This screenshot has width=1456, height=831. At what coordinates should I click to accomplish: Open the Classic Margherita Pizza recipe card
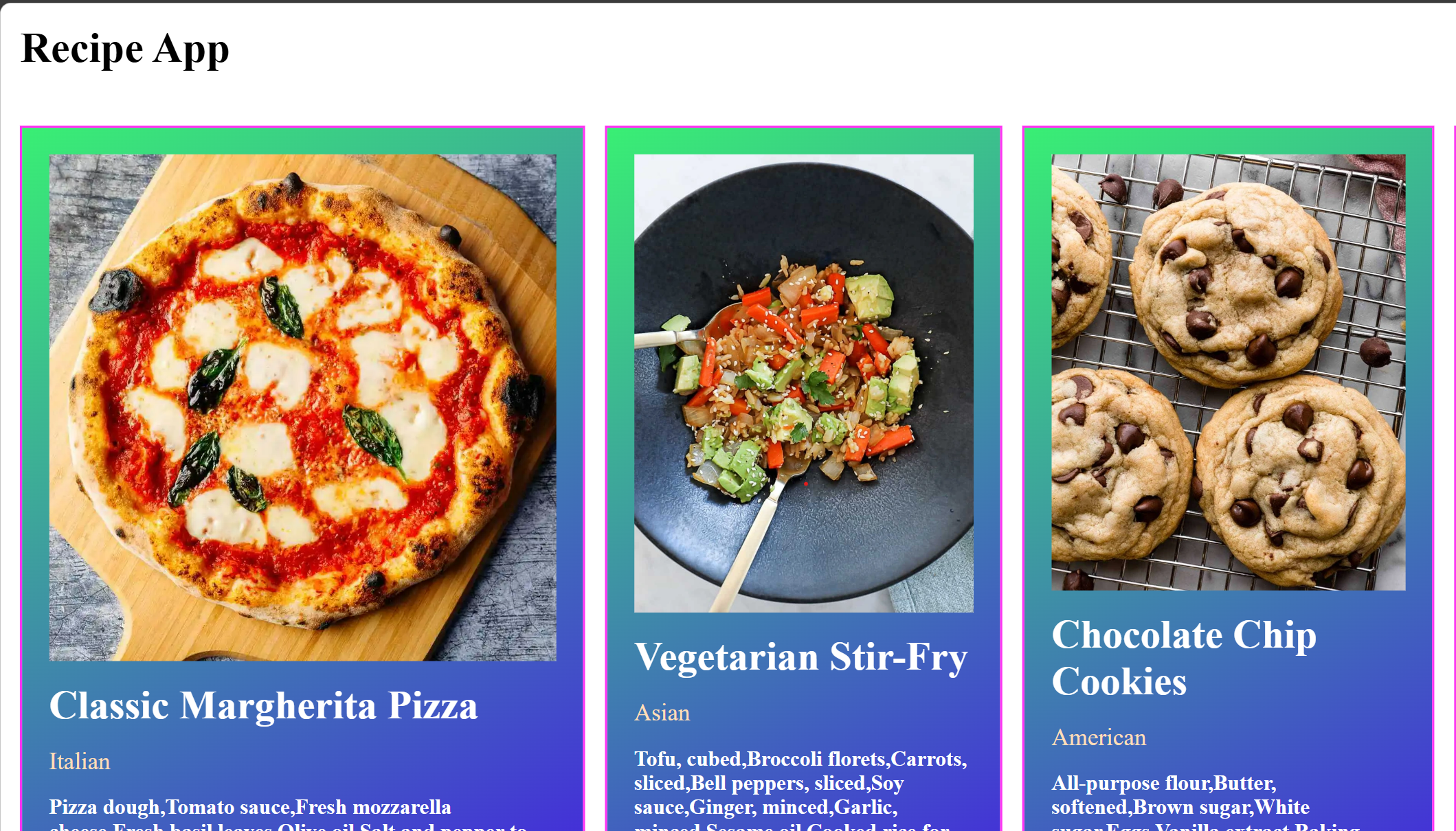click(x=263, y=705)
